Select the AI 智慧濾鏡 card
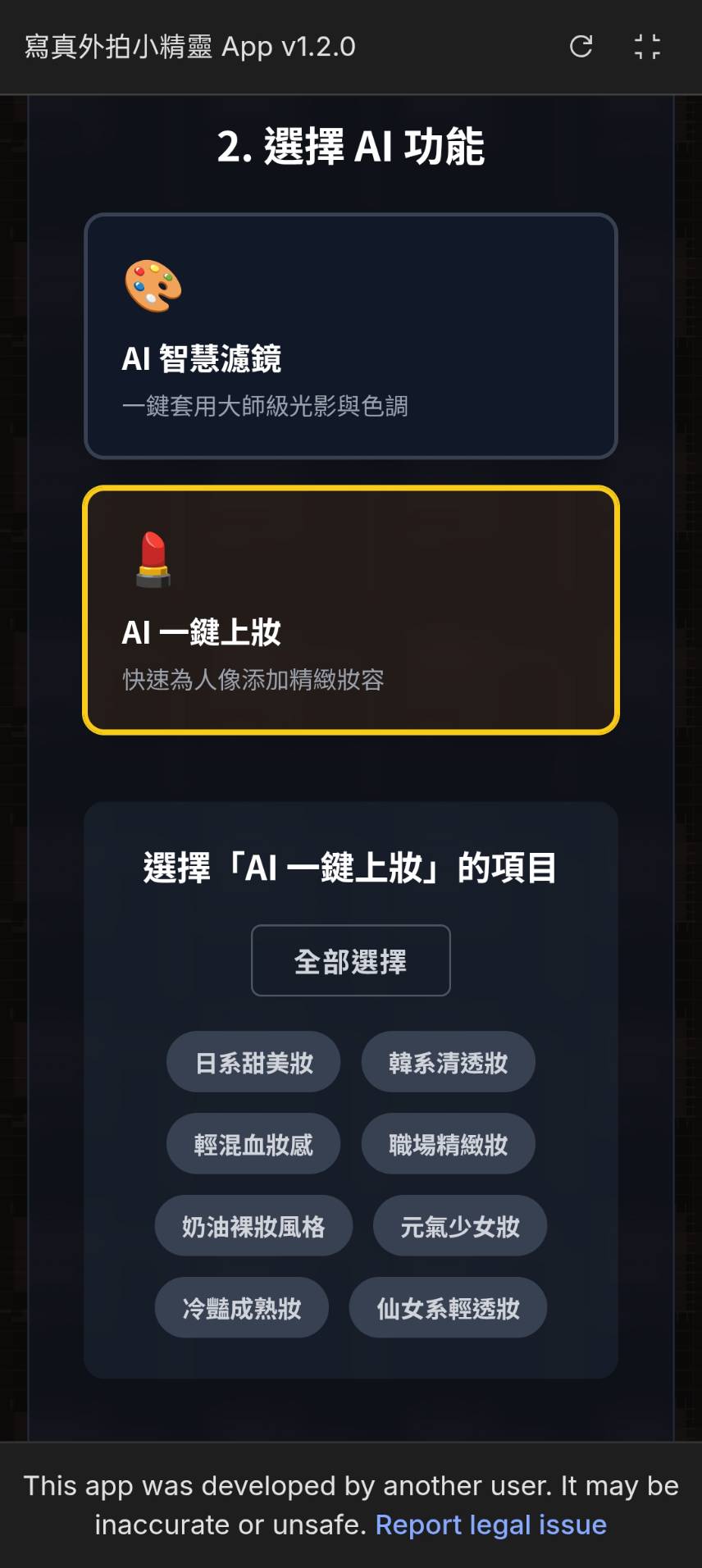 (350, 336)
